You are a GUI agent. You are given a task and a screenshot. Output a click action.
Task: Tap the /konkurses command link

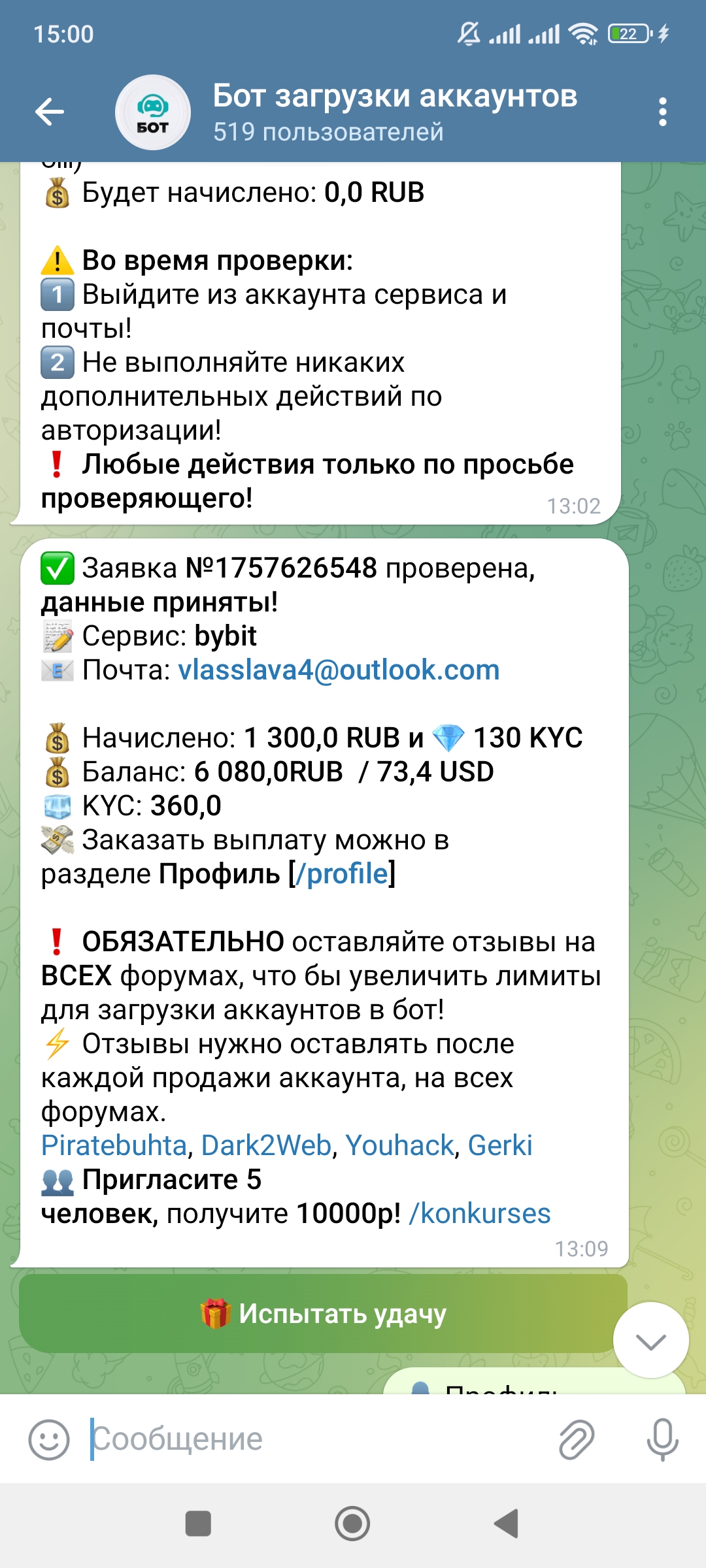480,1214
